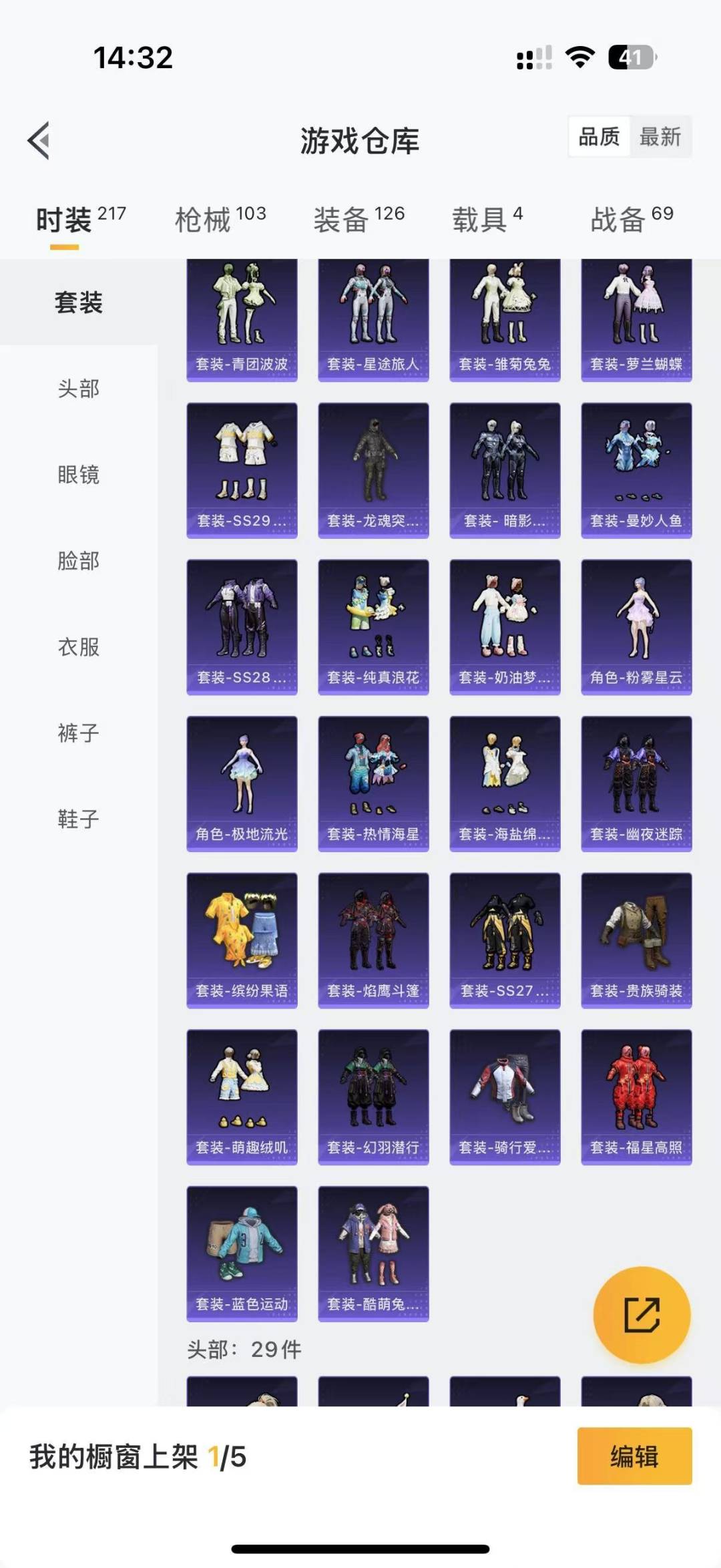Open the 战备 tab
Screen dimensions: 721x1568
tap(632, 219)
